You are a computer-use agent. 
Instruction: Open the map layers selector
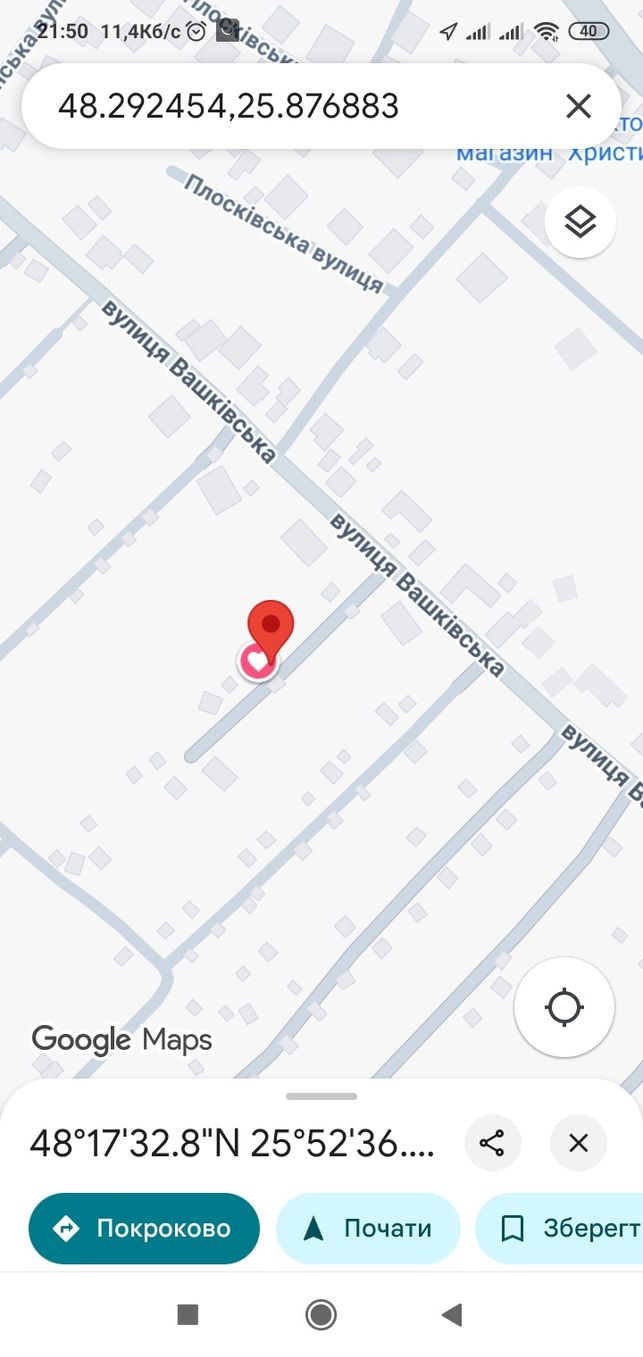tap(580, 222)
